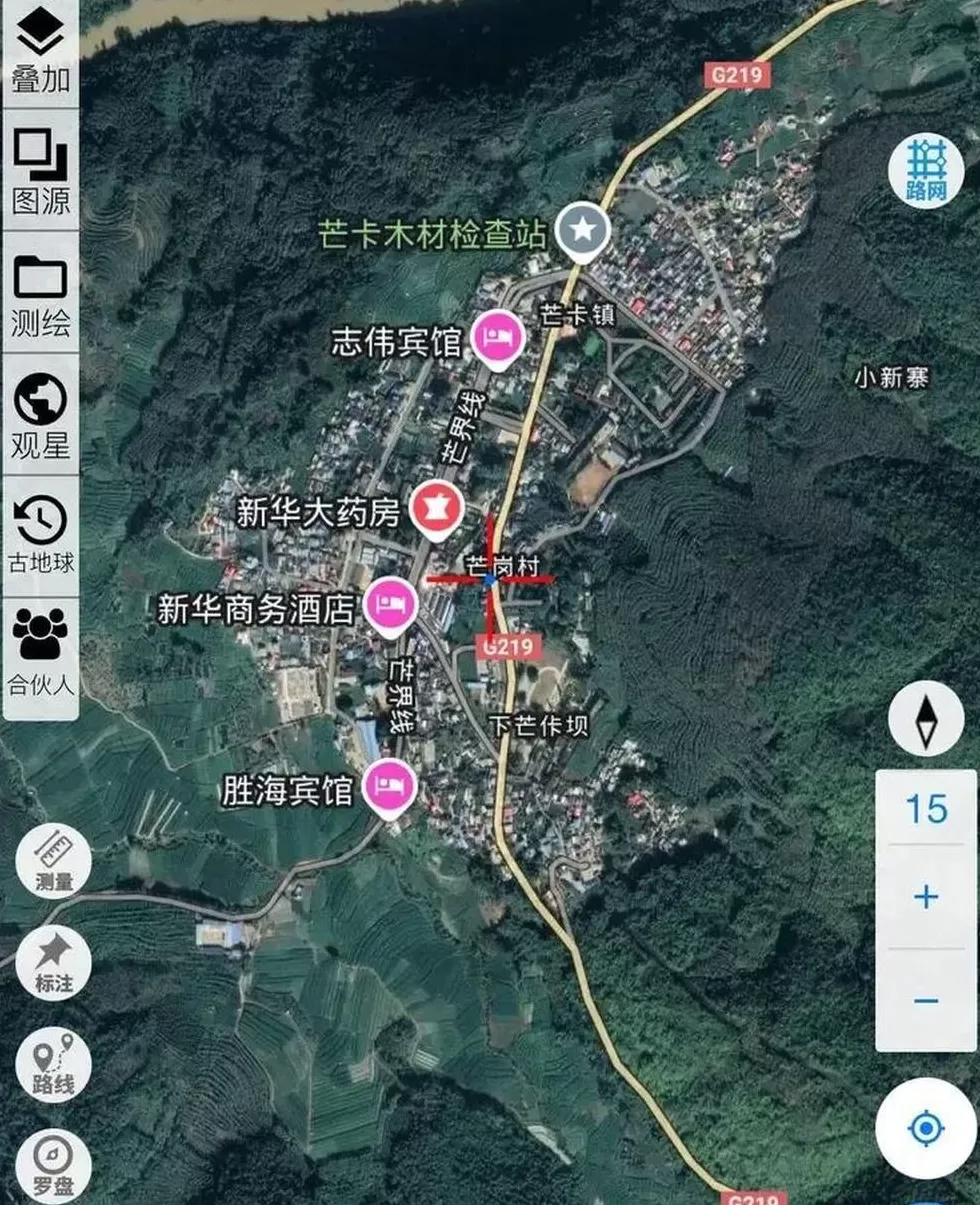Toggle the 路网 road network overlay
This screenshot has height=1205, width=980.
(928, 168)
